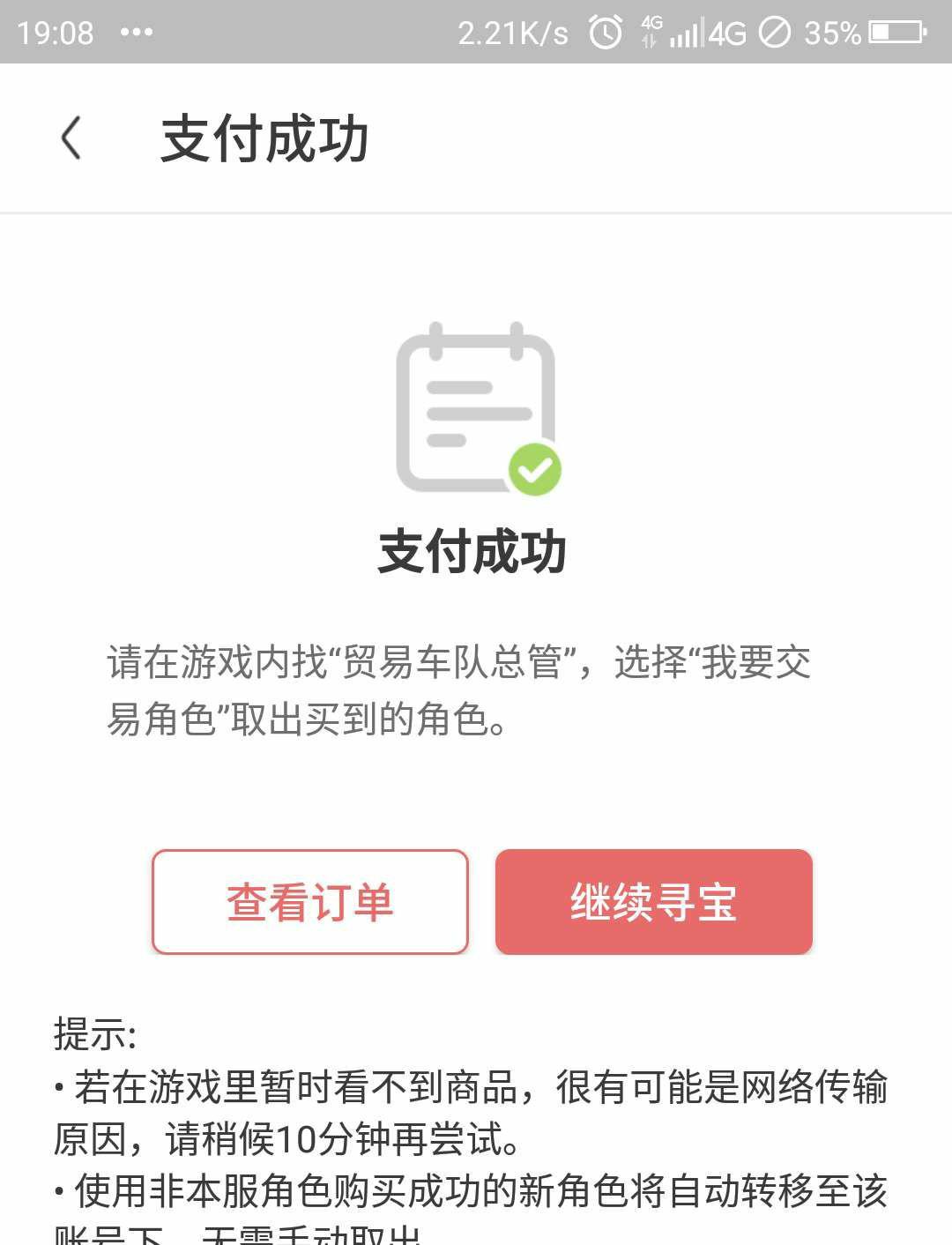The width and height of the screenshot is (952, 1245).
Task: Tap 继续寻宝 to keep browsing
Action: [653, 902]
